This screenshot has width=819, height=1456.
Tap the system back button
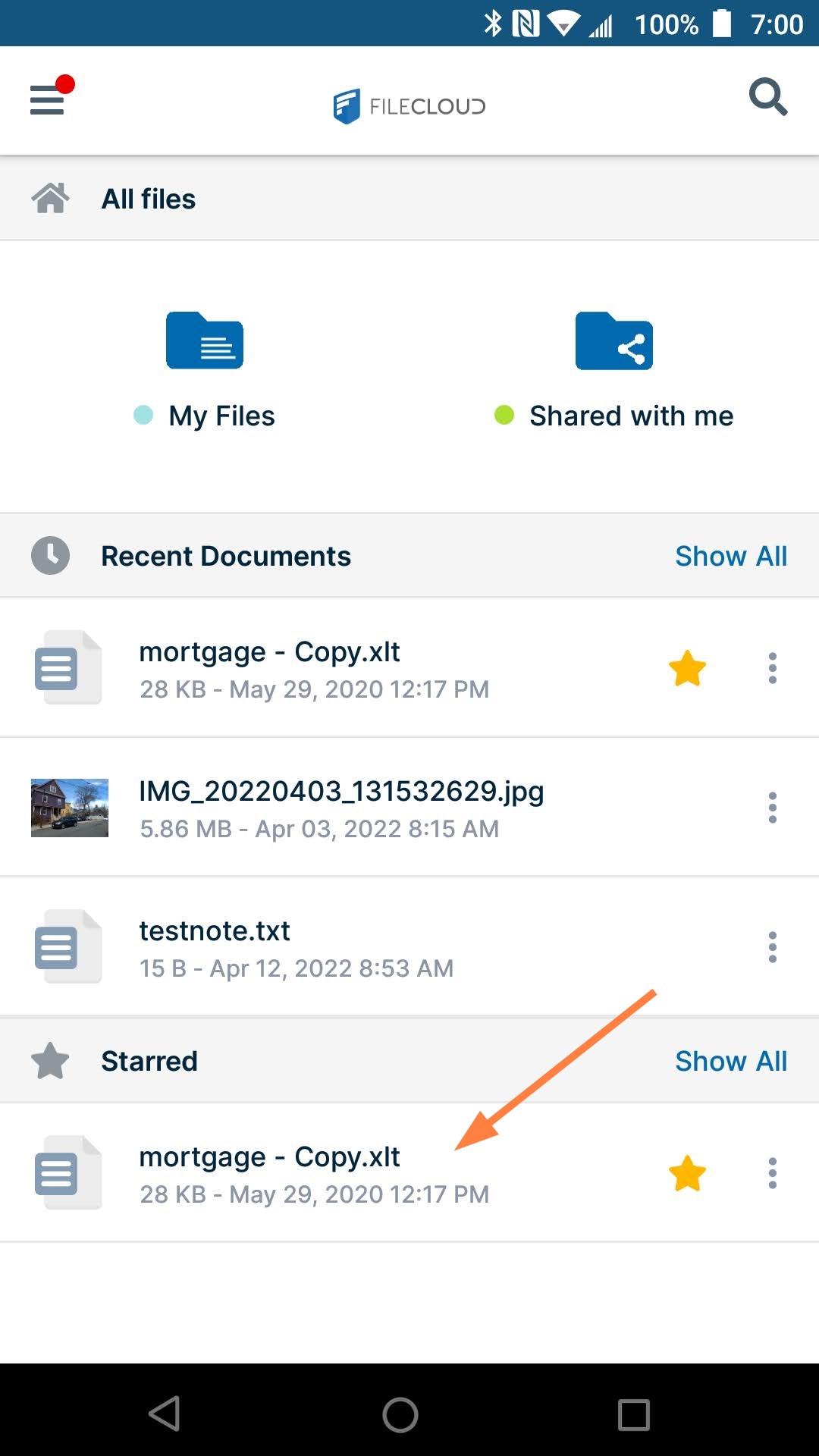(x=165, y=1414)
